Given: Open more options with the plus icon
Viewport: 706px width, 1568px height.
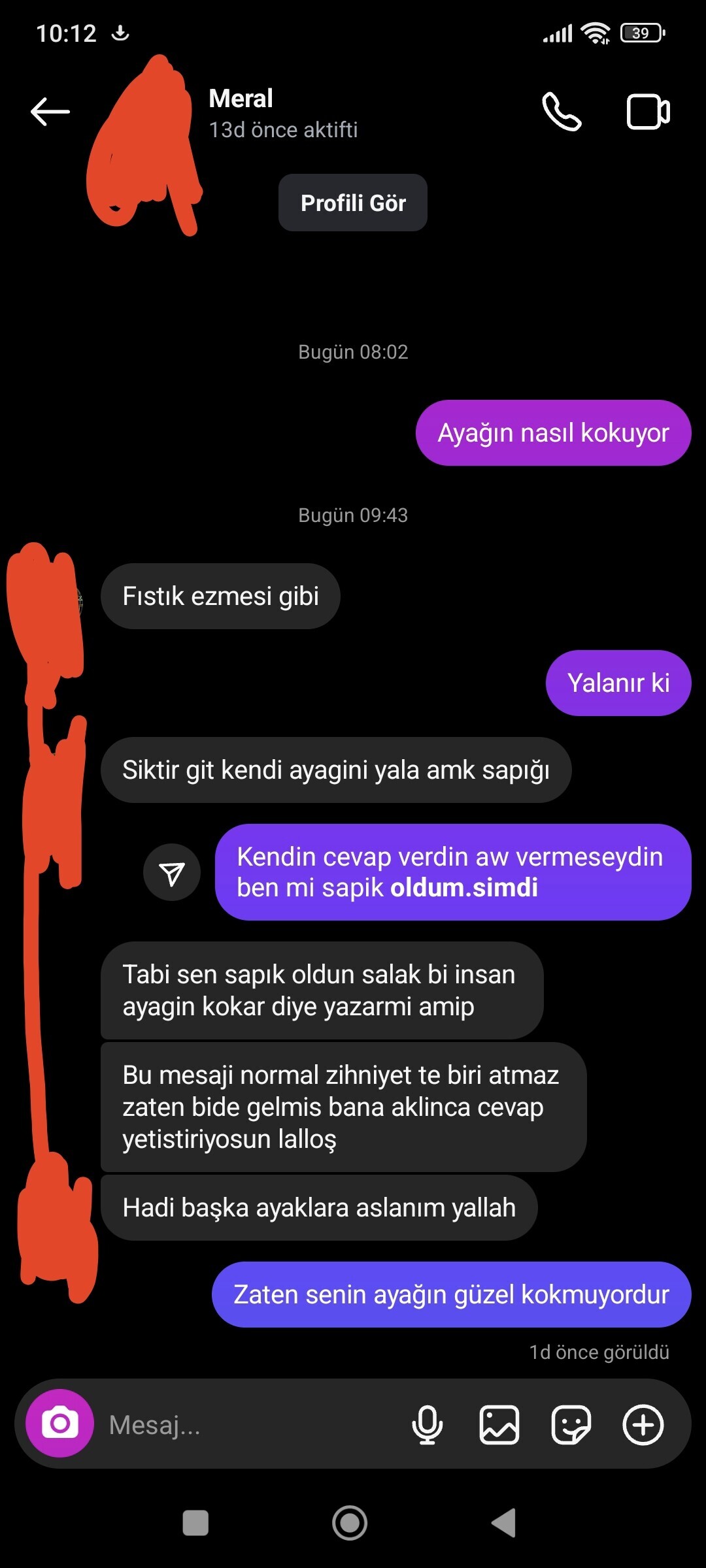Looking at the screenshot, I should (x=643, y=1424).
